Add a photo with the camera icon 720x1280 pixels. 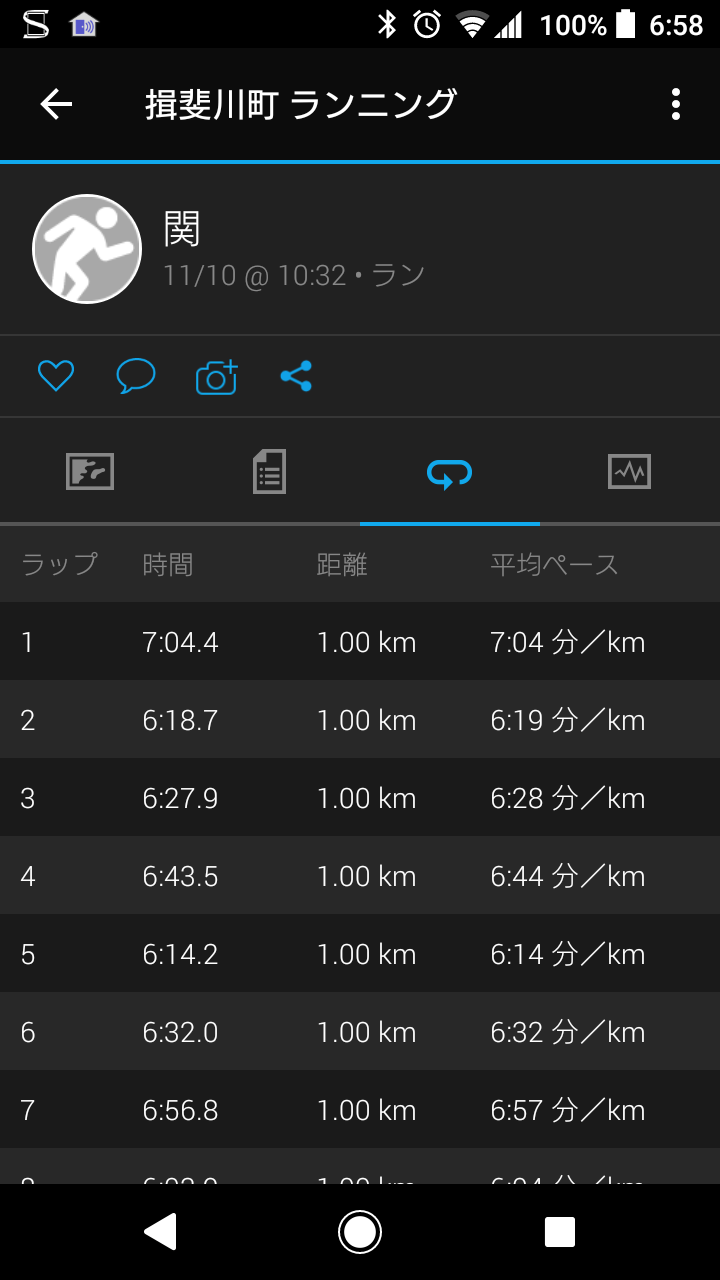click(x=216, y=377)
